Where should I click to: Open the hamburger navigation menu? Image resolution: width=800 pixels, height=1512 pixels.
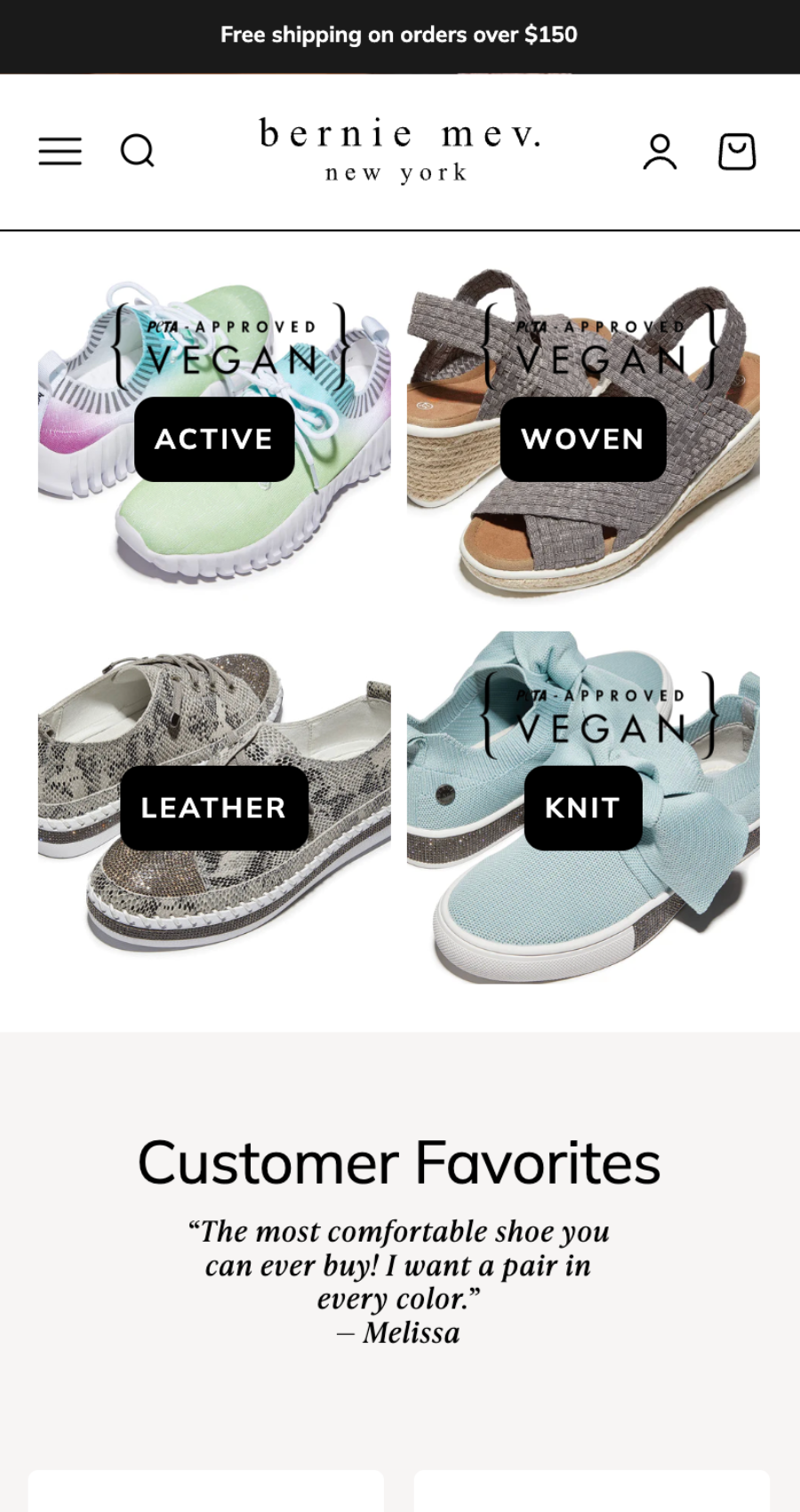pos(60,151)
